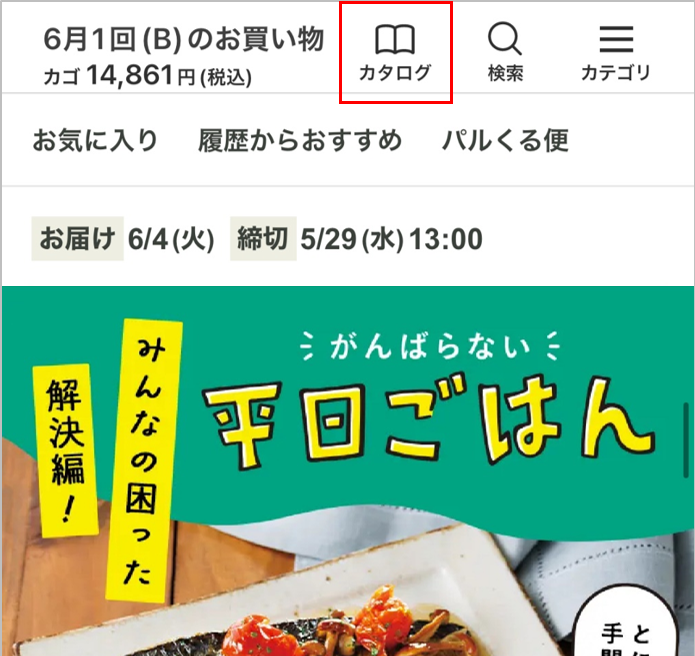Image resolution: width=695 pixels, height=656 pixels.
Task: Switch to お気に入り tab
Action: point(95,140)
